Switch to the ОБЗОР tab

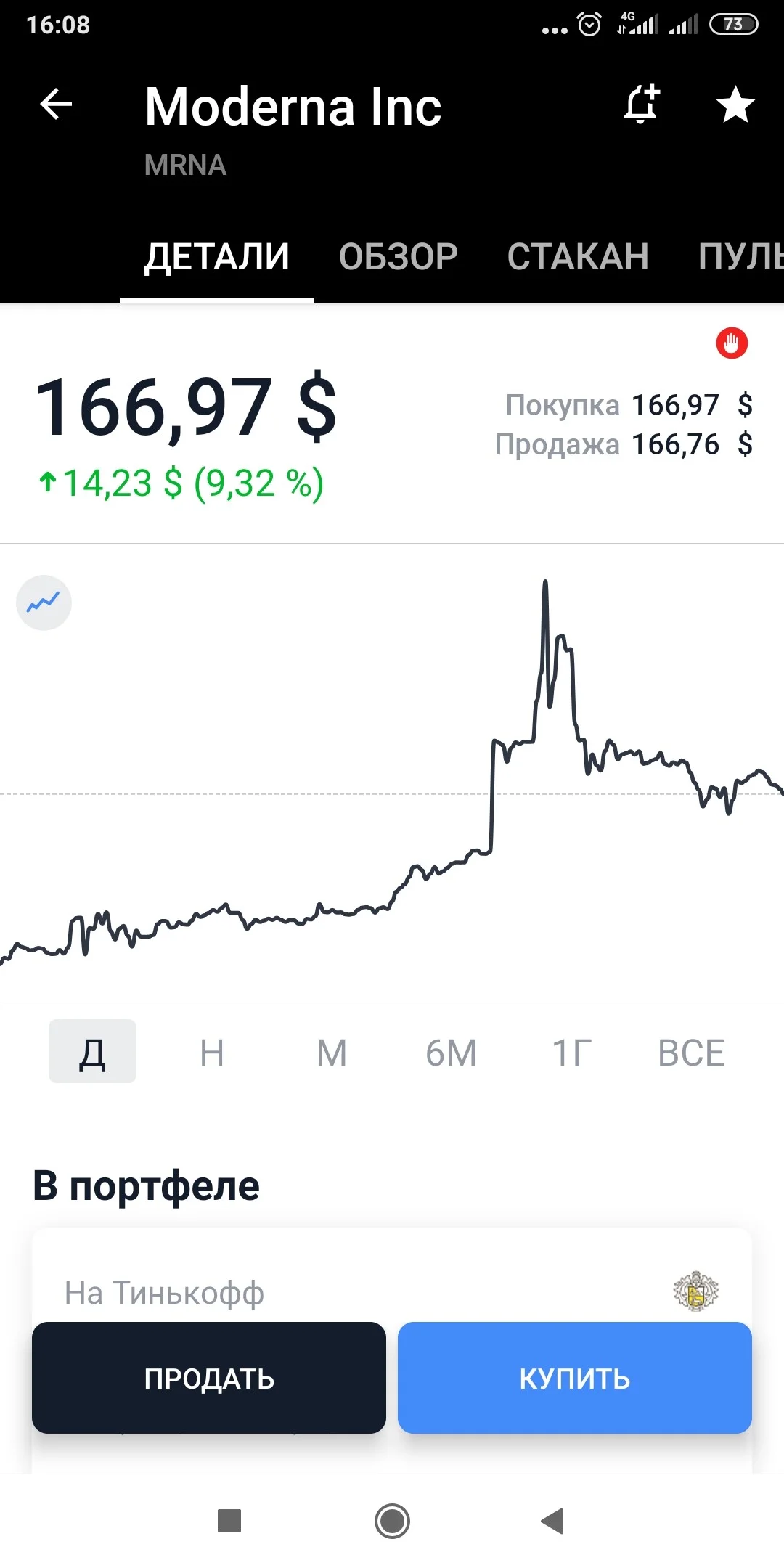[398, 256]
